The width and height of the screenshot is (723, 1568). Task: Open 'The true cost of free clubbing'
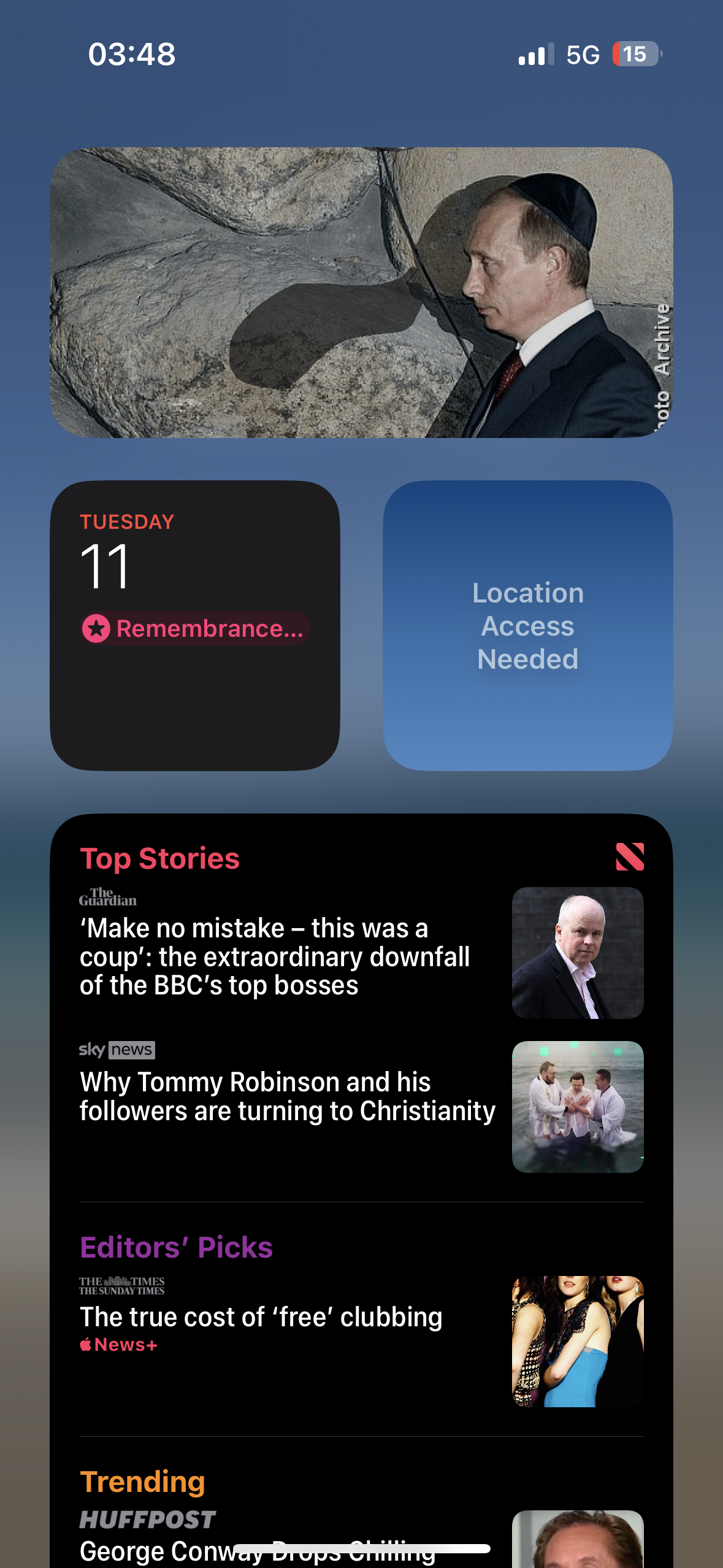pos(361,1342)
